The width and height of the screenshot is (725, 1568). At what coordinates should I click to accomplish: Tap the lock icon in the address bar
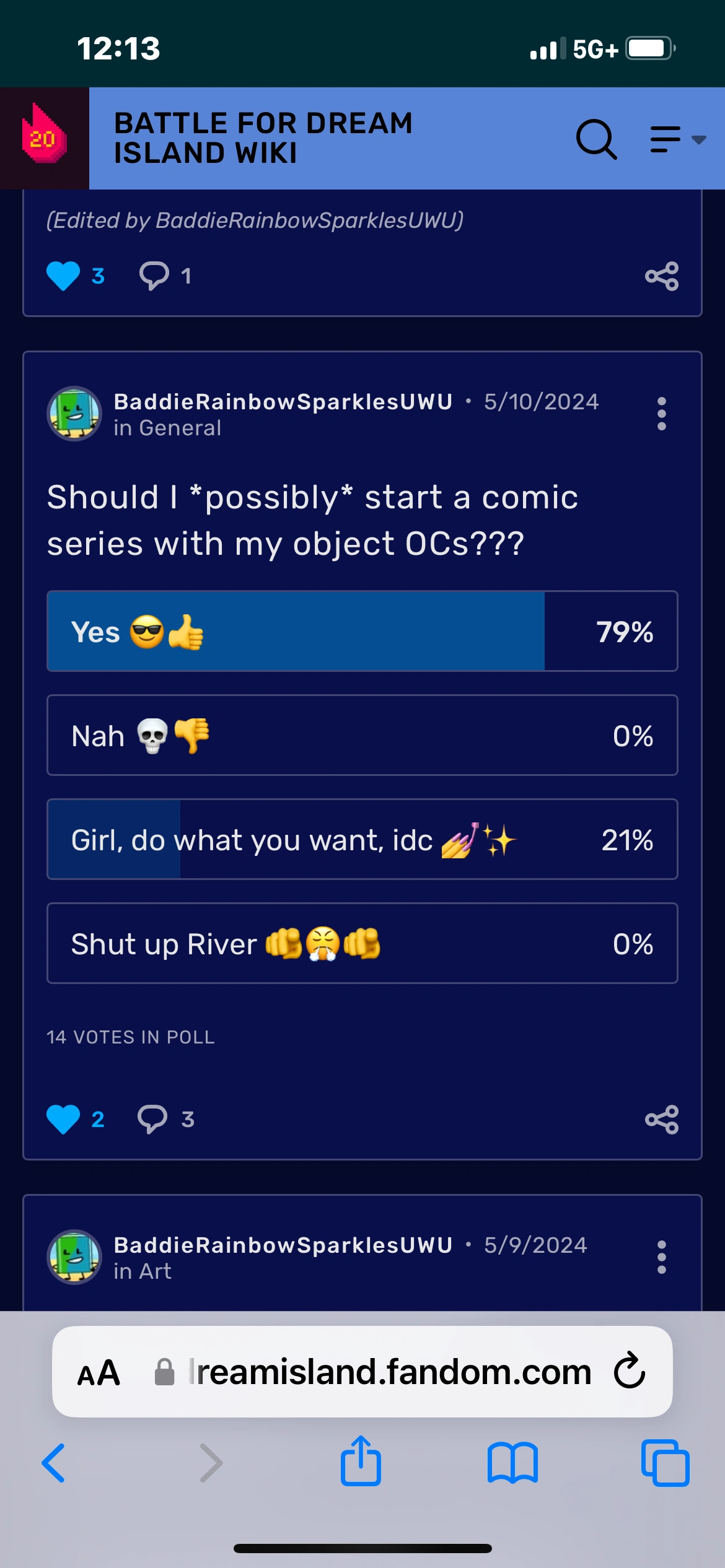[162, 1370]
